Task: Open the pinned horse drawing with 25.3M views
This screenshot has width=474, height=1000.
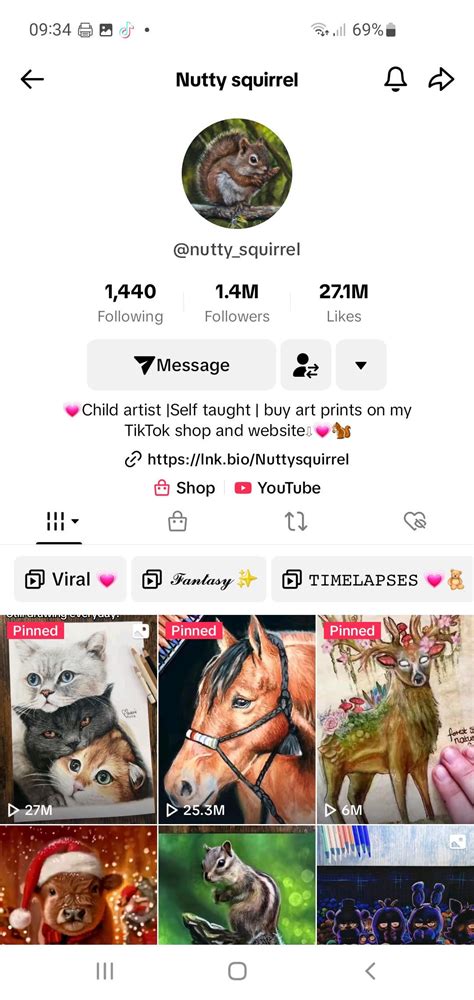Action: pos(237,719)
